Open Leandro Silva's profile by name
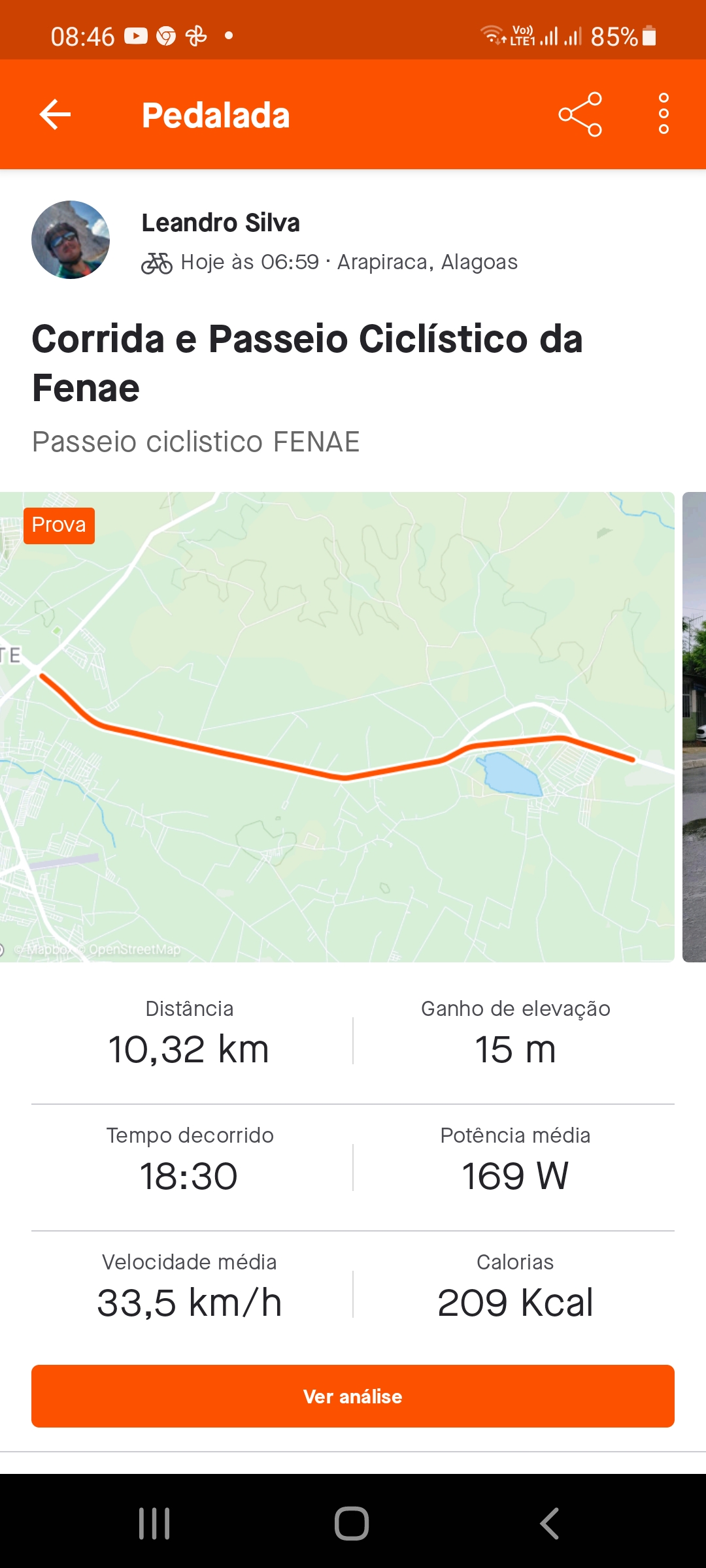Image resolution: width=706 pixels, height=1568 pixels. coord(221,223)
